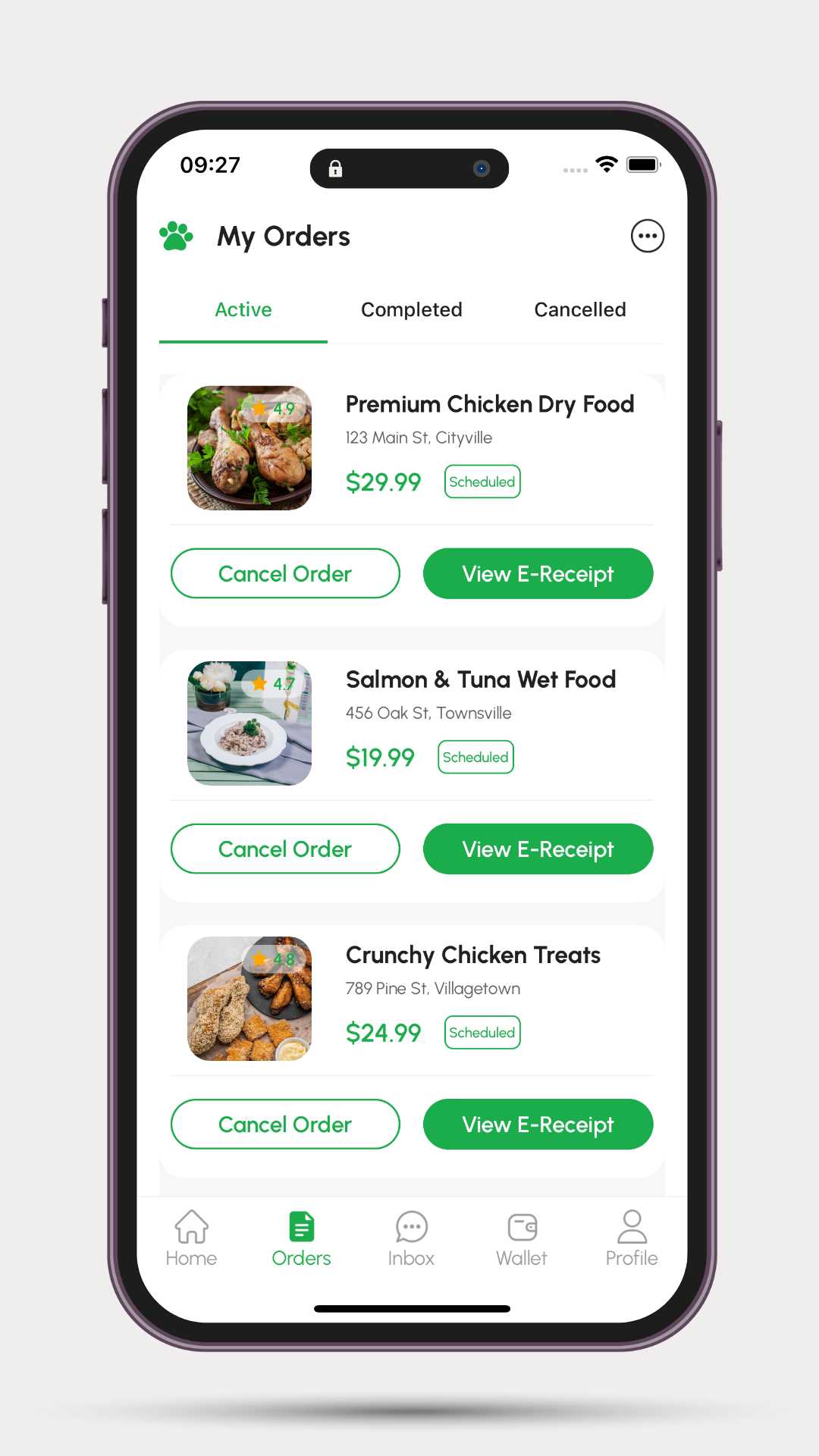Cancel the Premium Chicken Dry Food order
819x1456 pixels.
285,573
